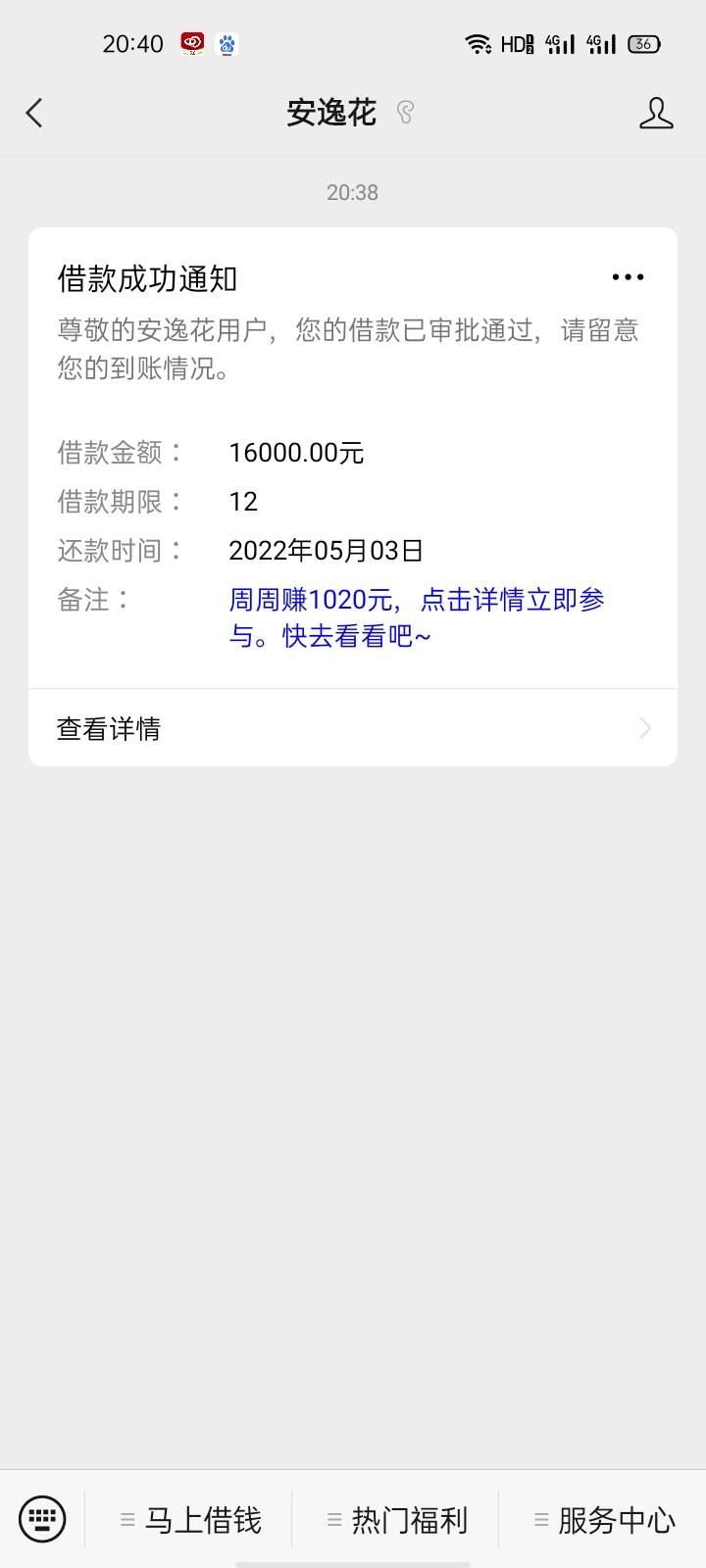Open the 马上借钱 menu
This screenshot has height=1568, width=706.
pos(190,1520)
